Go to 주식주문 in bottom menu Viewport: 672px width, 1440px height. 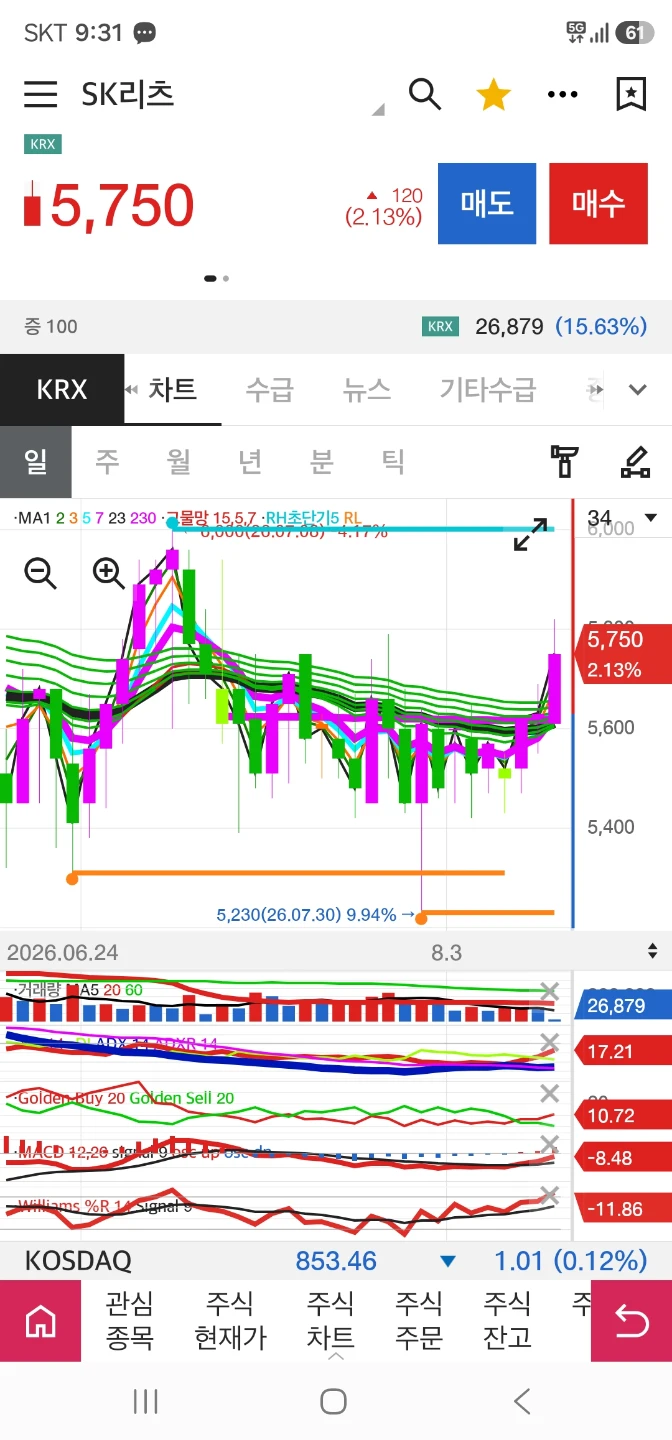418,1320
